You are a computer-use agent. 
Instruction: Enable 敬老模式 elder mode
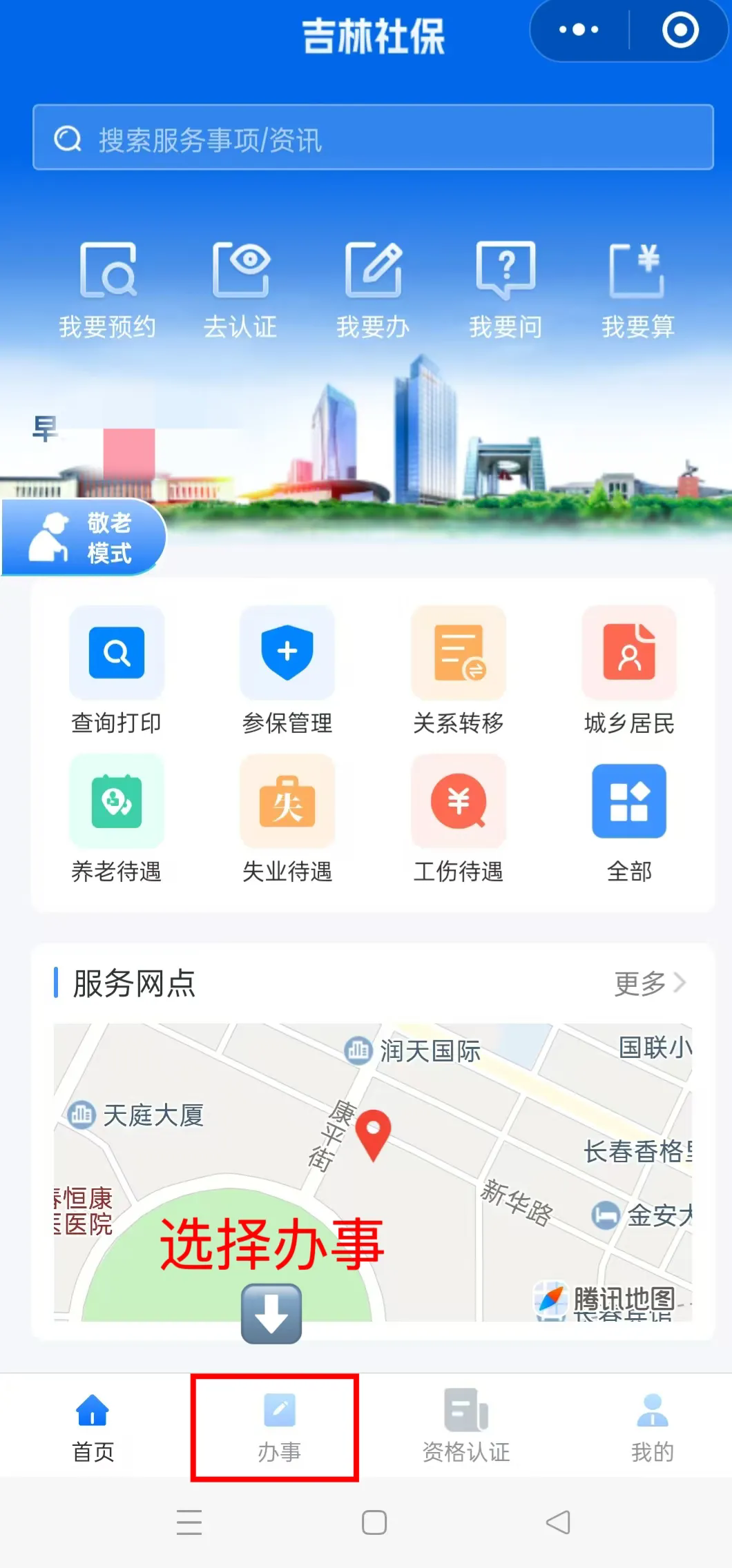click(83, 538)
